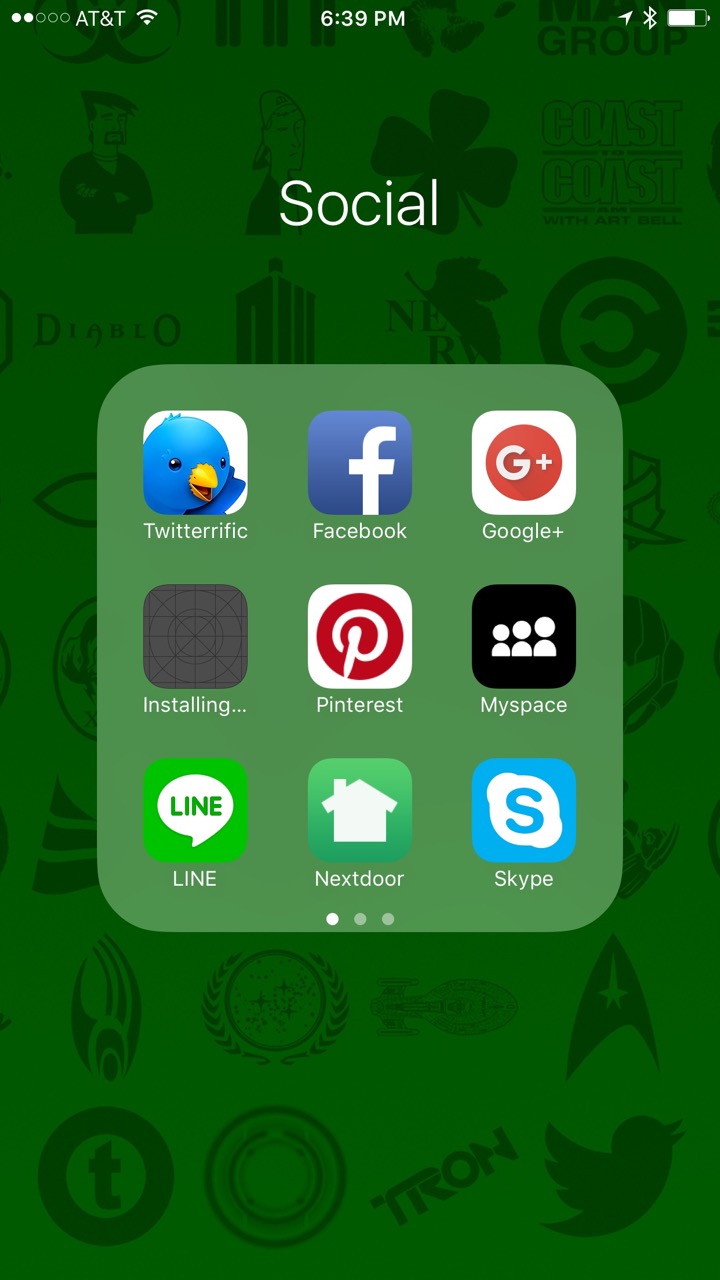Screen dimensions: 720x1280
Task: Launch the Myspace app
Action: pos(524,637)
